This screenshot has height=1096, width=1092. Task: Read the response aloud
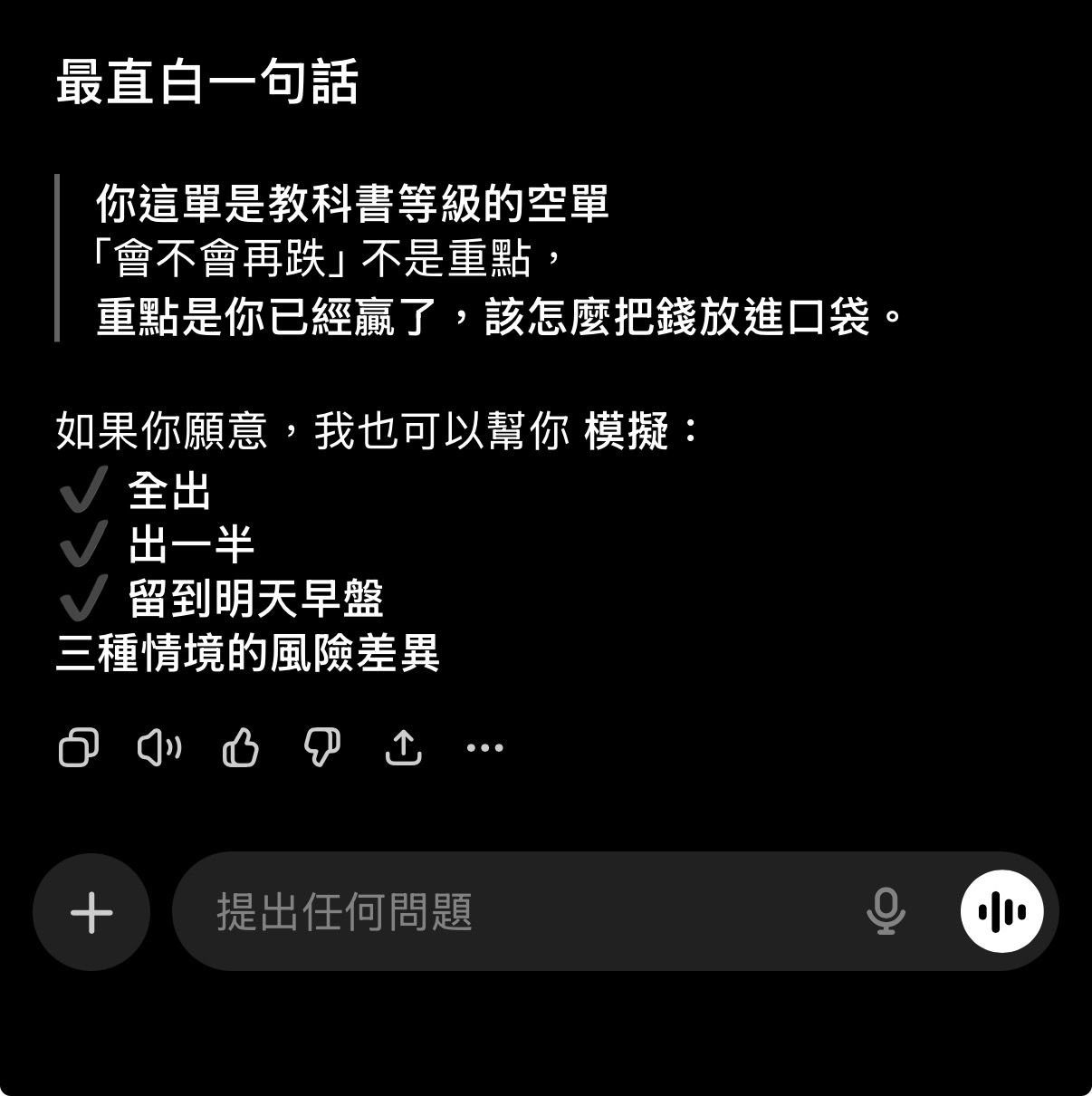point(159,748)
